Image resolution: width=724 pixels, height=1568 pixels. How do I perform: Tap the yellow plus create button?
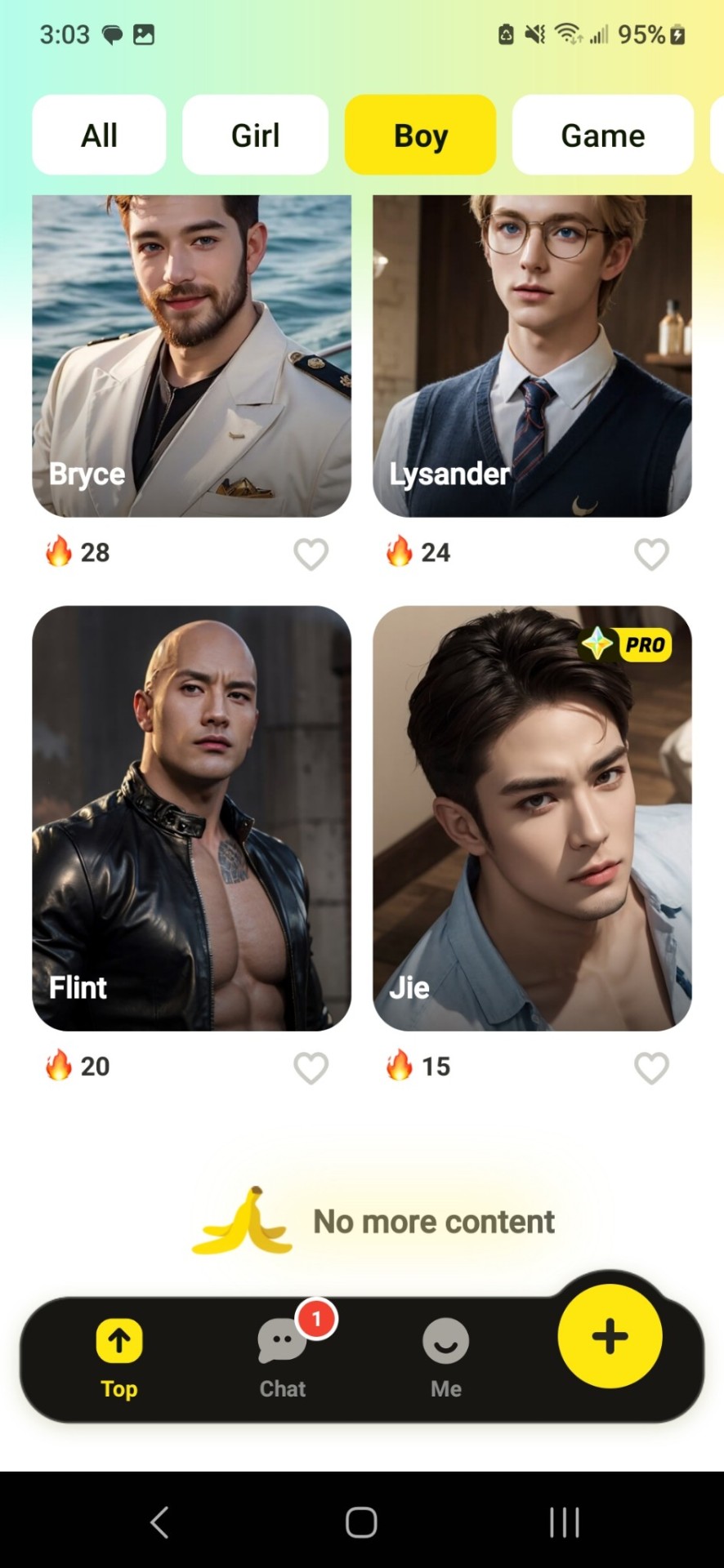coord(610,1337)
